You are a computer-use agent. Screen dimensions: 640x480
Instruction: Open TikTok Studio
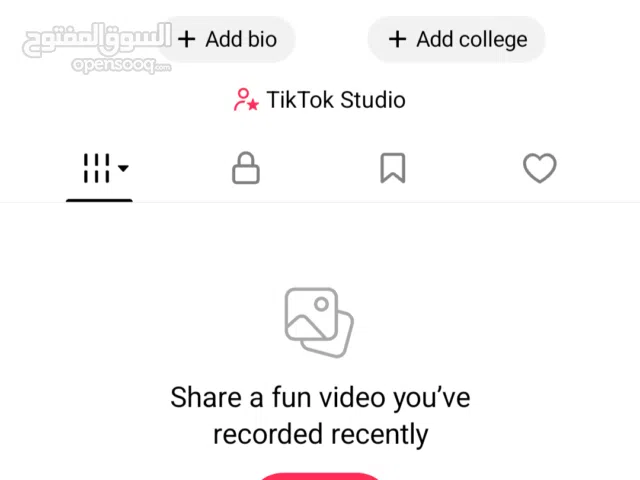pos(320,100)
